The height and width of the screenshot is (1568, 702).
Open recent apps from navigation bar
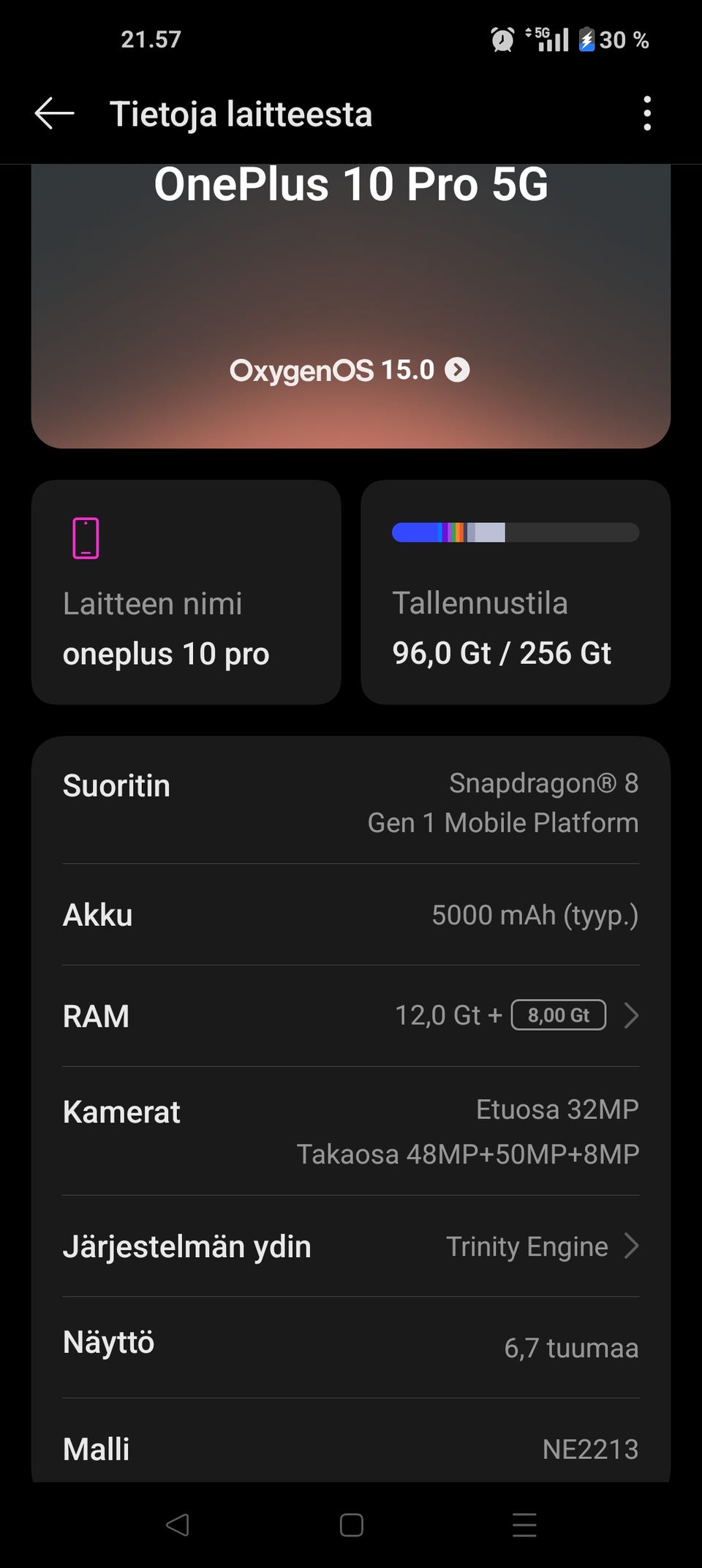524,1525
